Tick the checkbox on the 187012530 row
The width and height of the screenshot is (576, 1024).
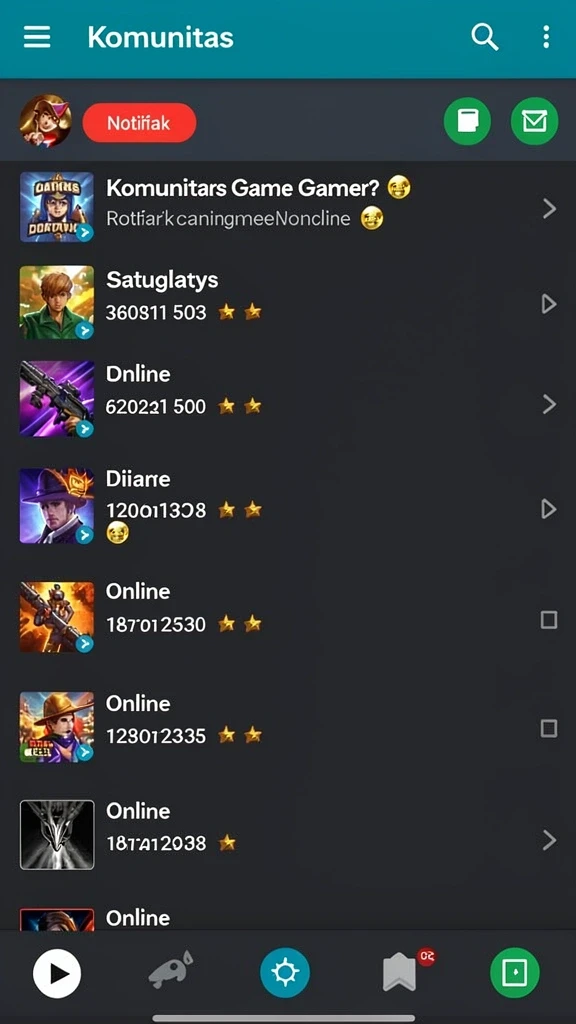(x=549, y=620)
